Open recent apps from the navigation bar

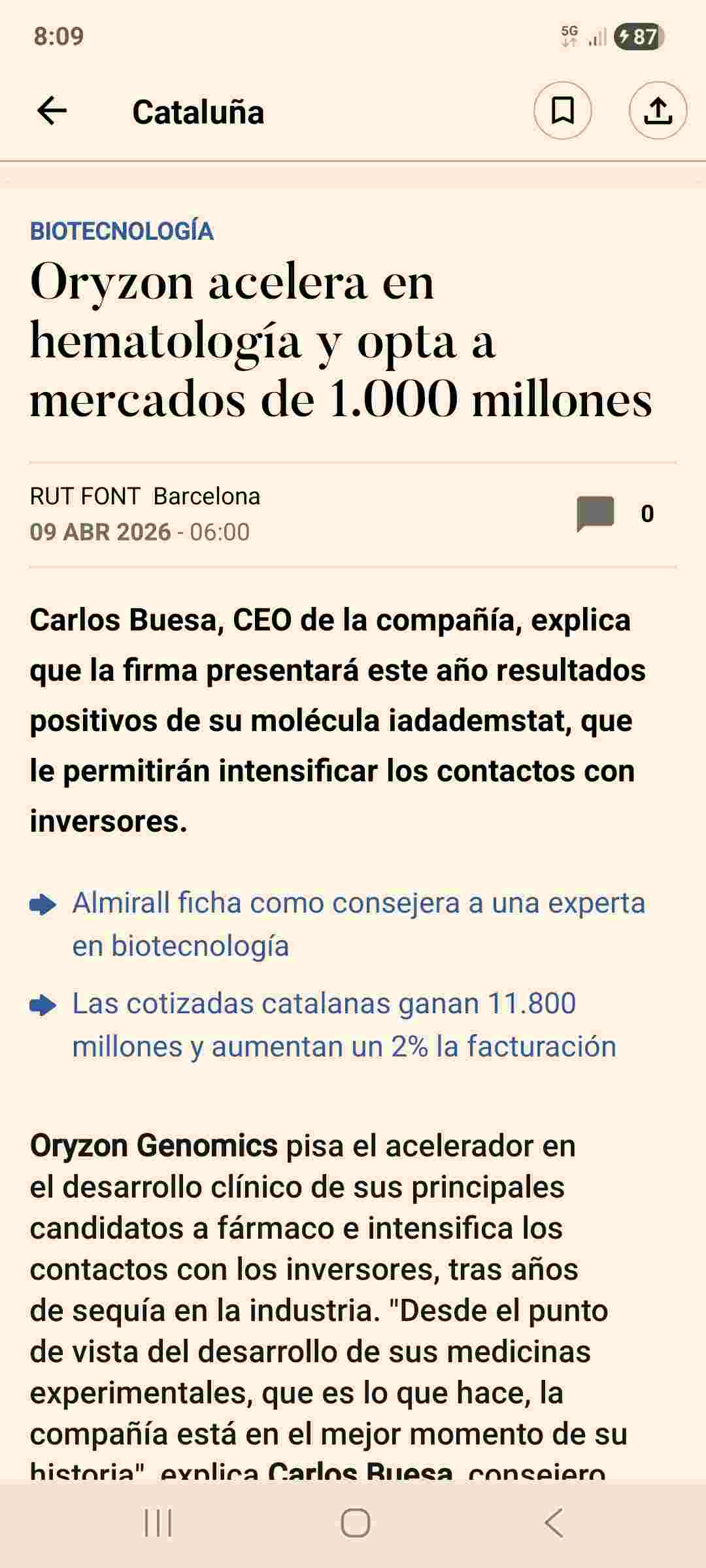click(x=158, y=1523)
